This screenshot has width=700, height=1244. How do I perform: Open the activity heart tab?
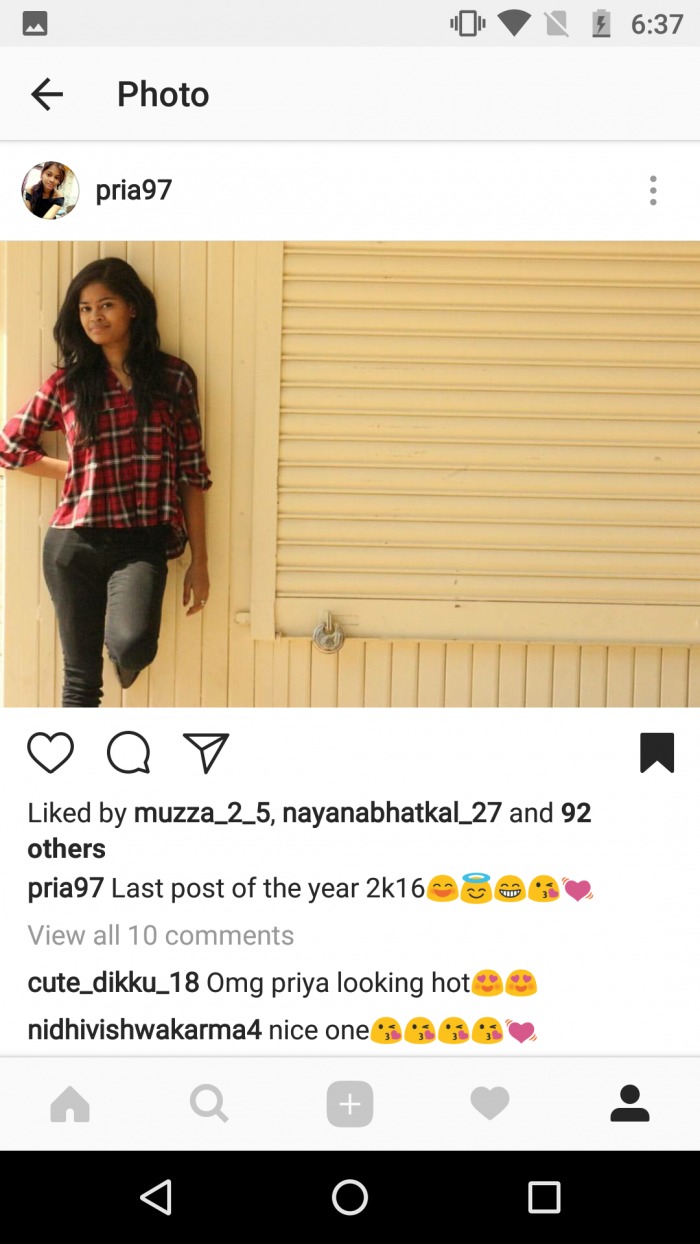point(490,1104)
